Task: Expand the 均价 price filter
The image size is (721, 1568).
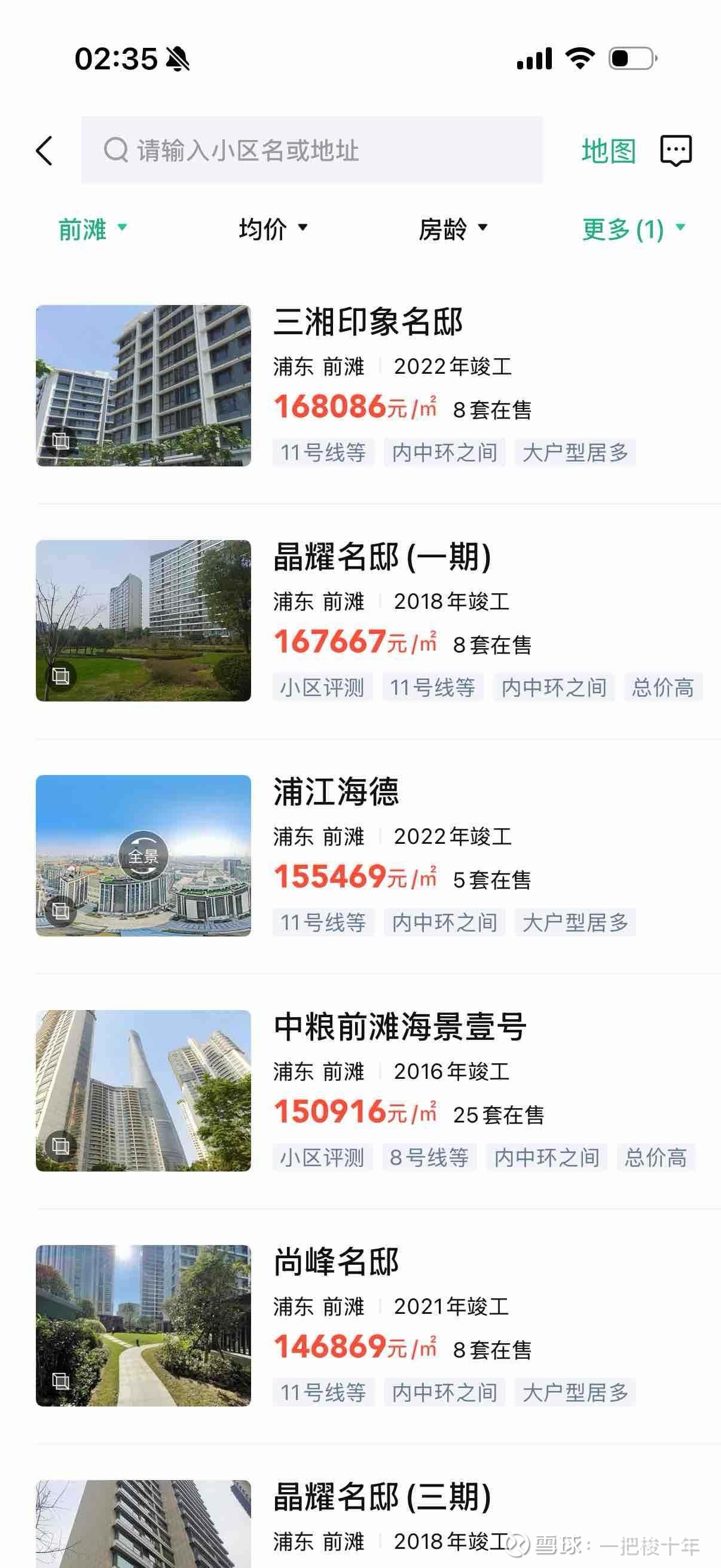Action: [273, 229]
